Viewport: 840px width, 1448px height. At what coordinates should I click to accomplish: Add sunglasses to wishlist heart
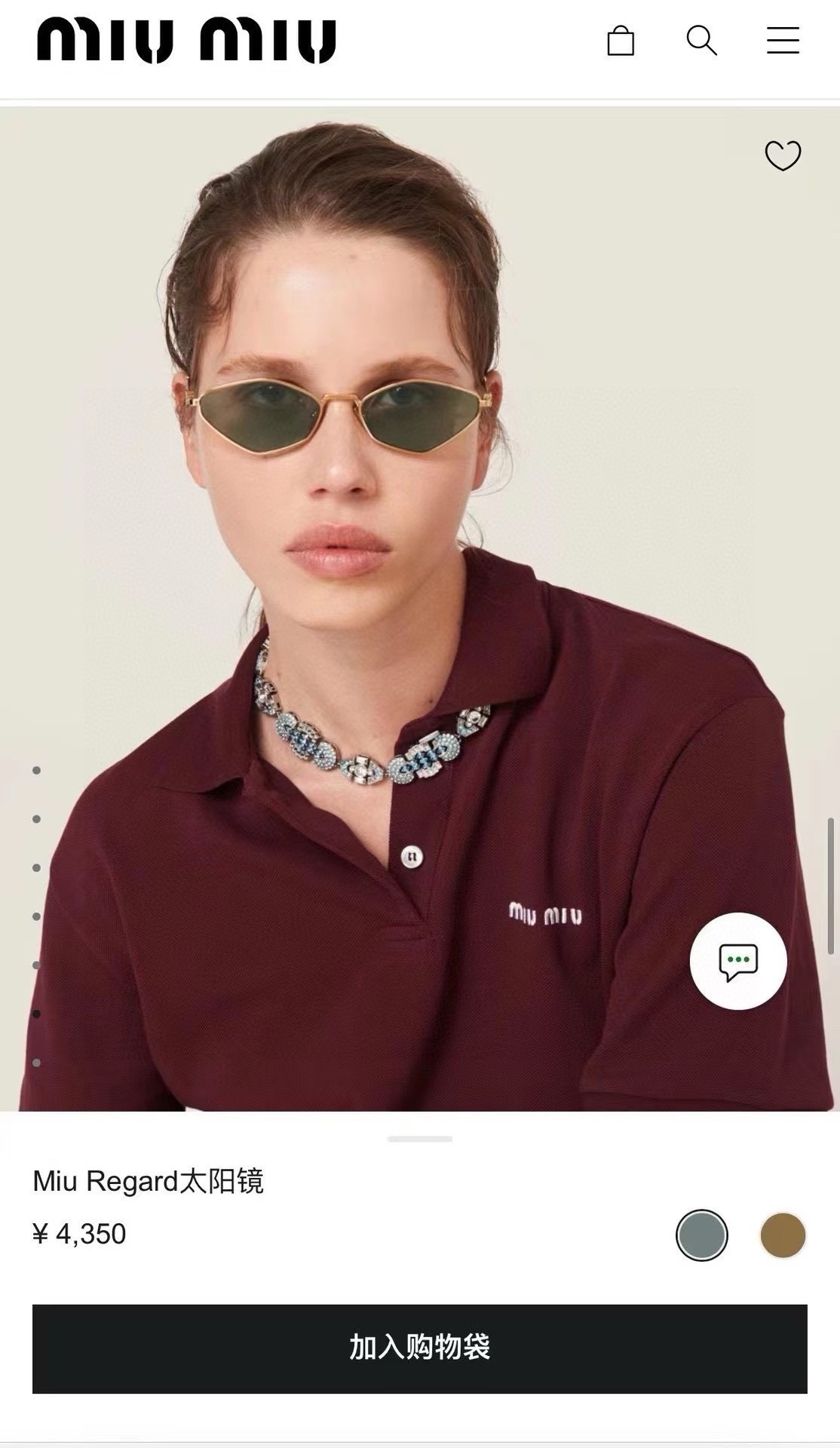[783, 155]
